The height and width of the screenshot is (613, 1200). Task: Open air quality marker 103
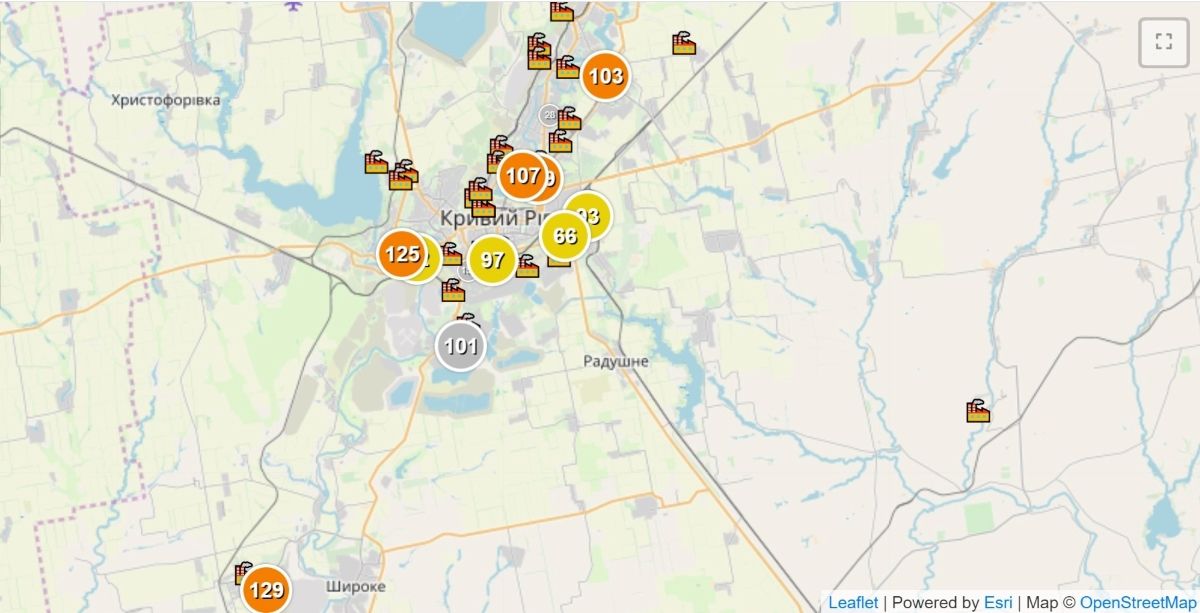[605, 76]
